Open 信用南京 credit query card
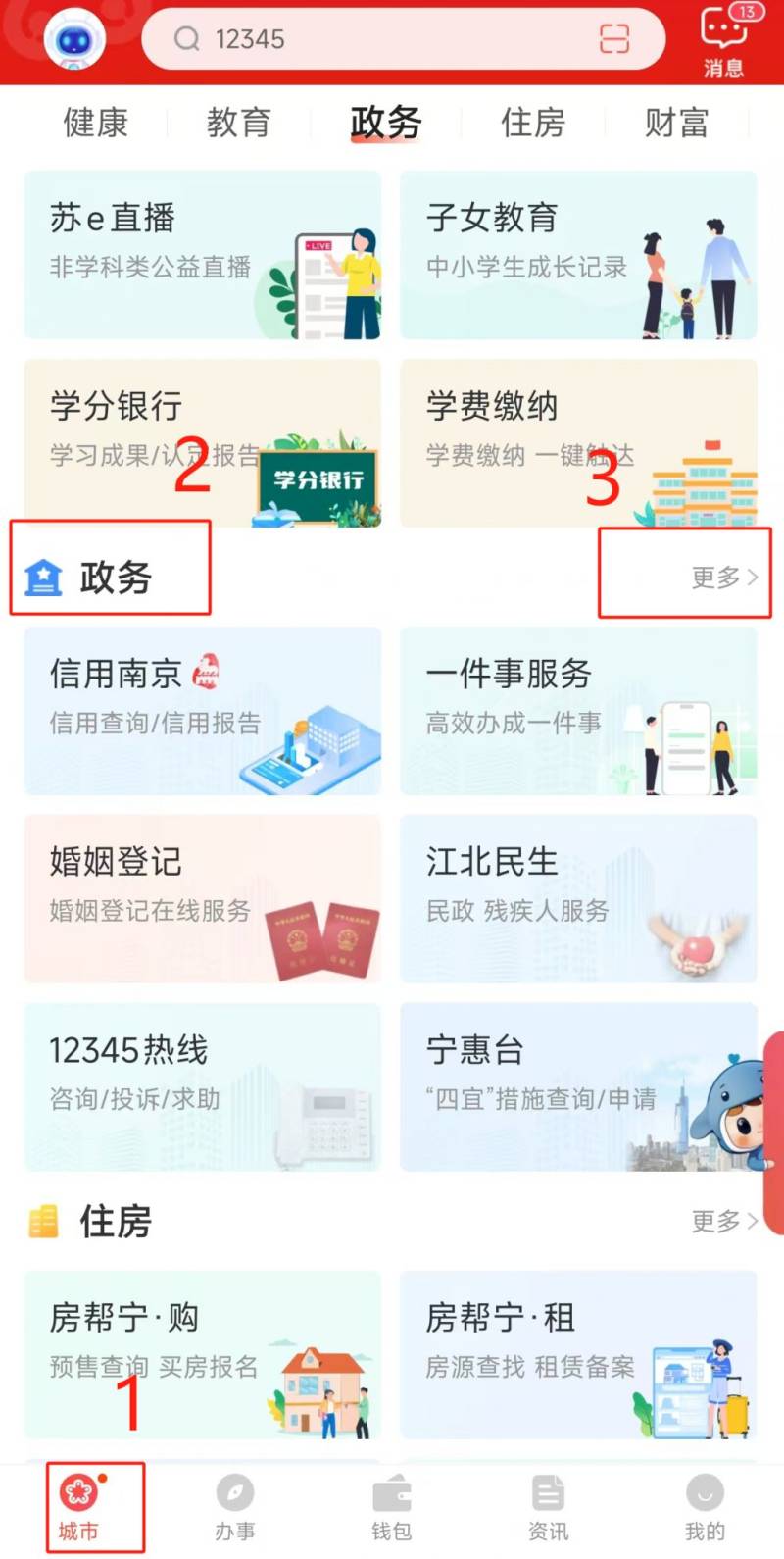The height and width of the screenshot is (1559, 784). [202, 711]
